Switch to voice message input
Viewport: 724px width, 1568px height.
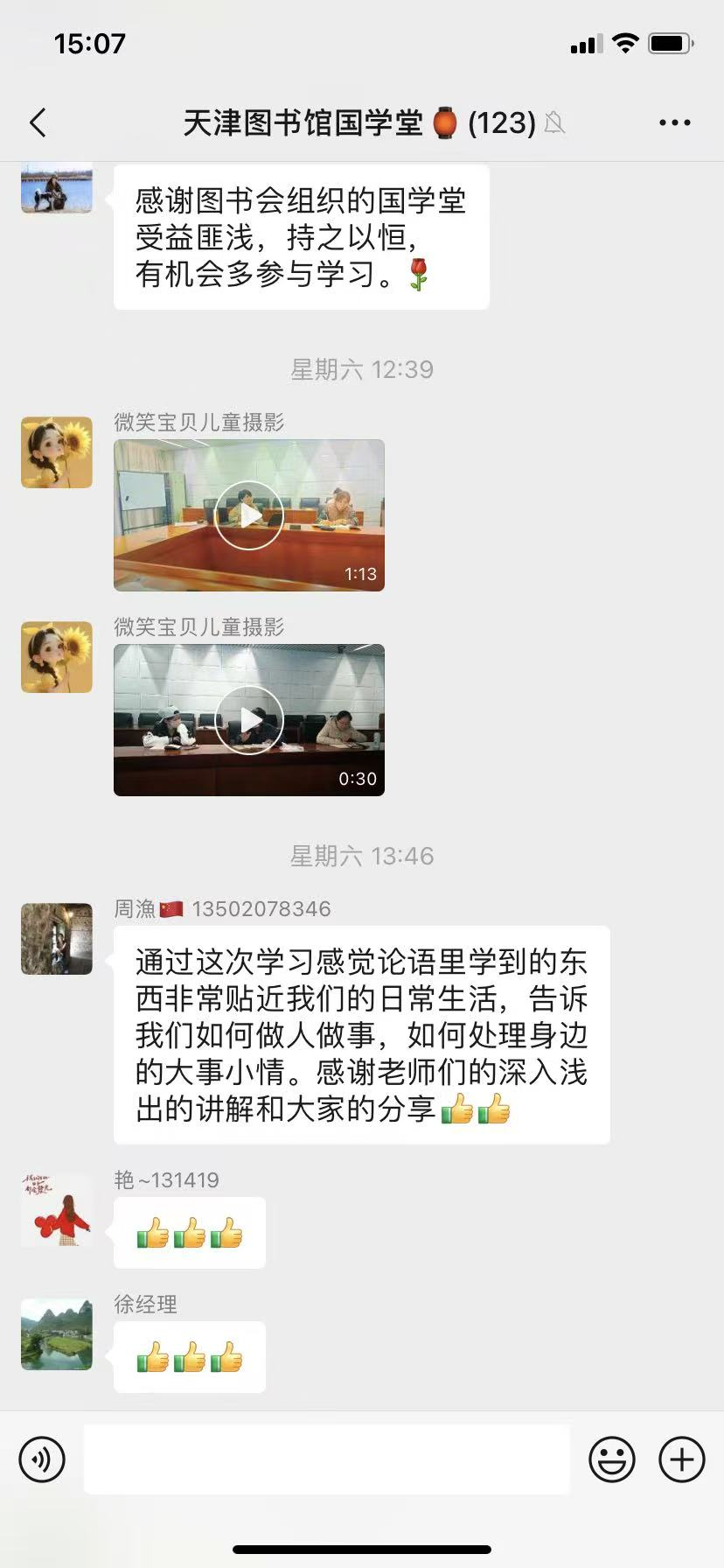click(42, 1459)
